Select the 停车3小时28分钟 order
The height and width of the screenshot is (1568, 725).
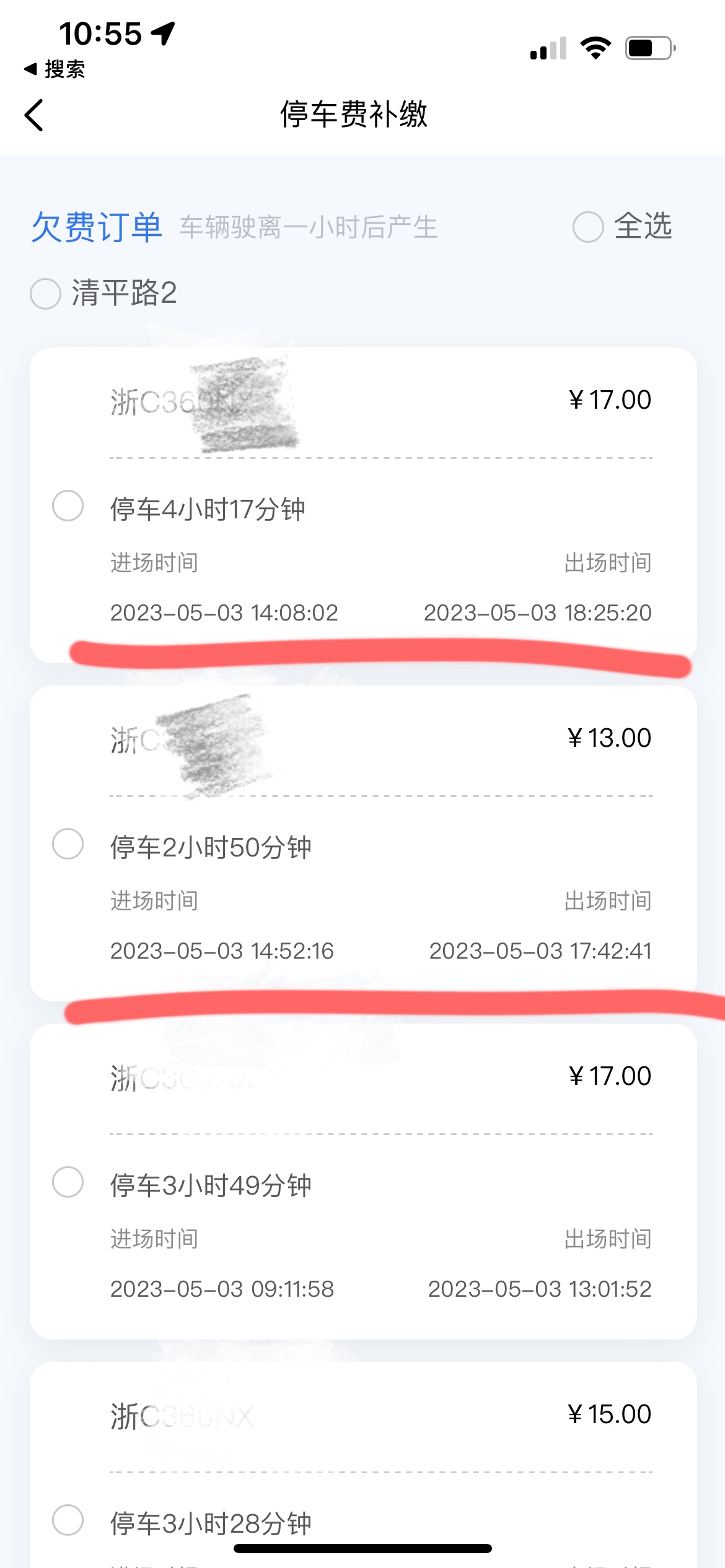[x=68, y=1520]
